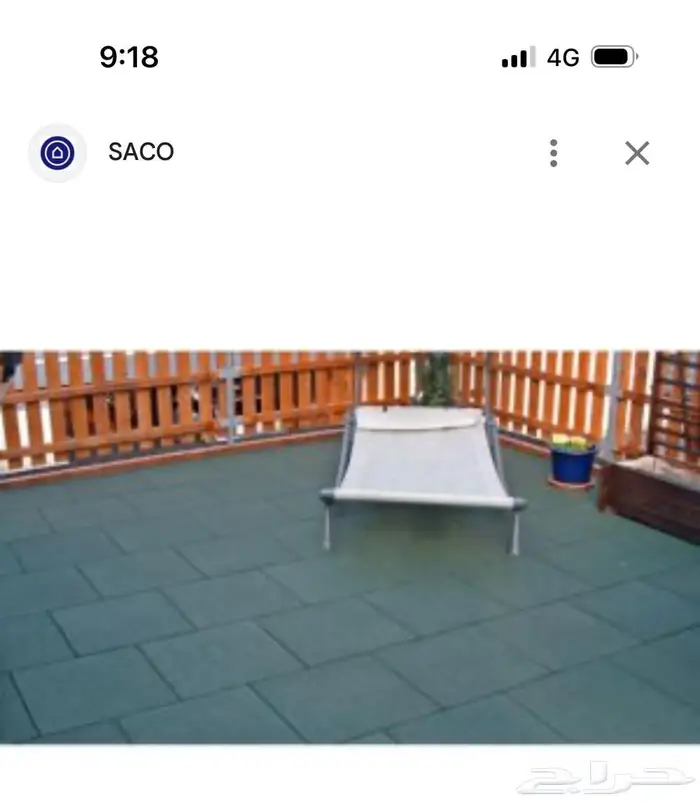
Task: Open the green floor tiles photo
Action: pos(350,546)
